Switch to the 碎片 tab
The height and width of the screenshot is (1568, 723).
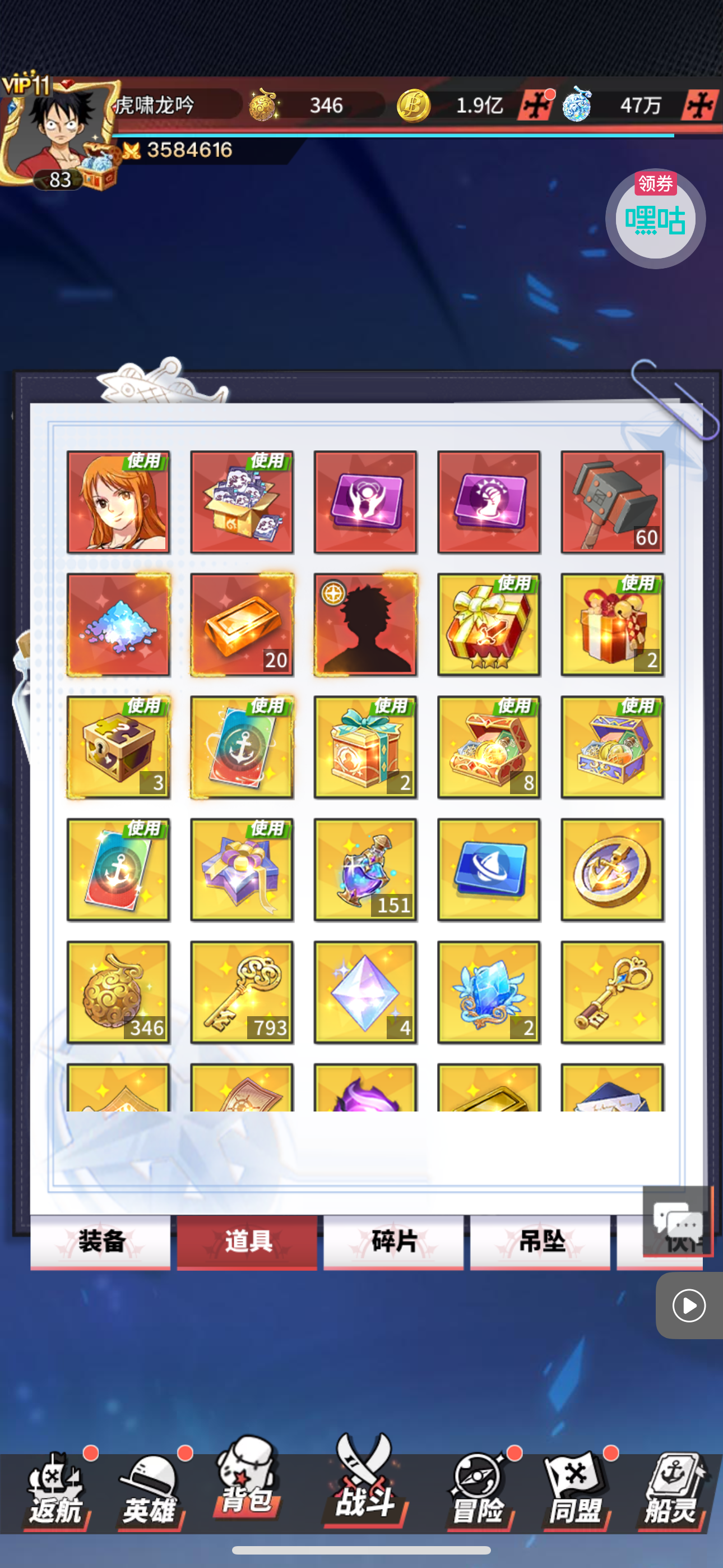(393, 1241)
